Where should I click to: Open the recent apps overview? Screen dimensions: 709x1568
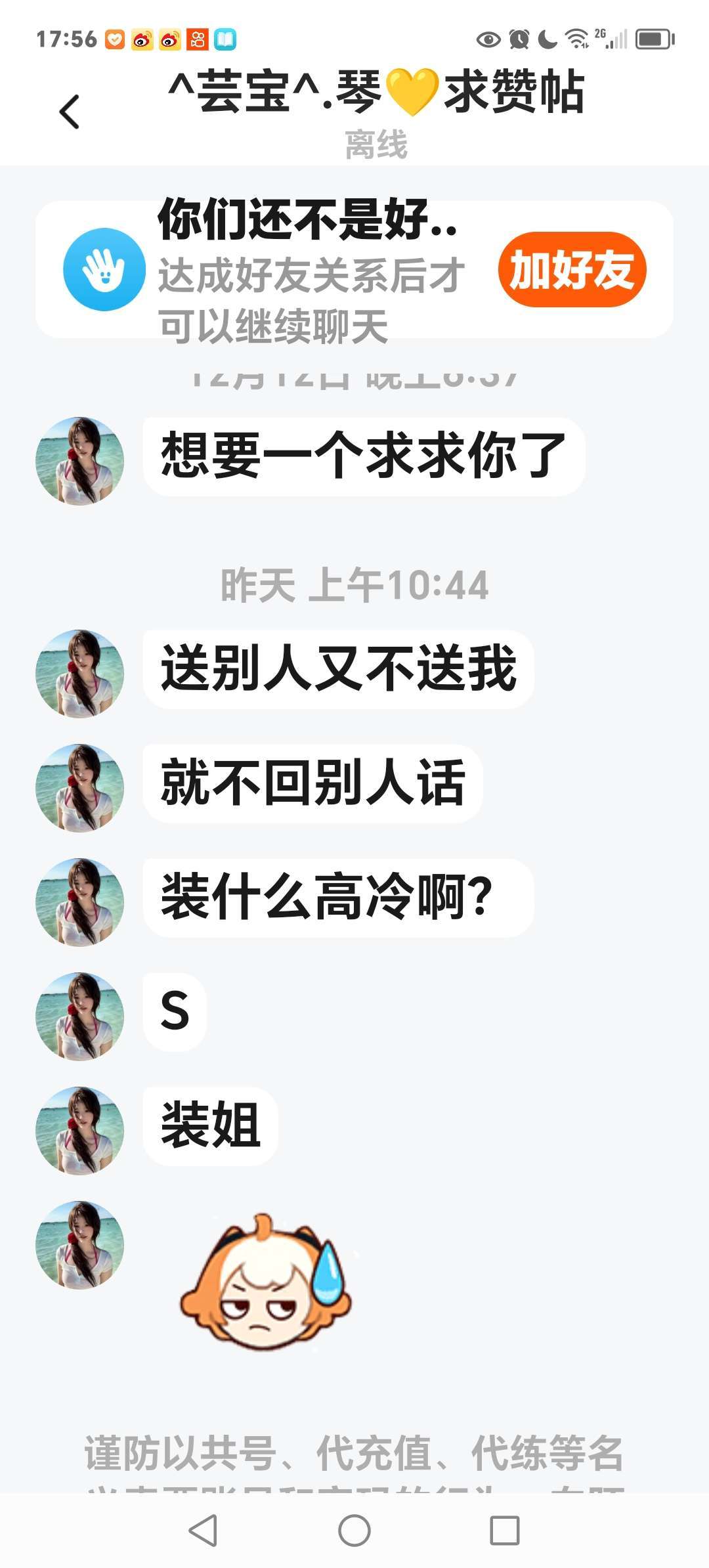tap(505, 1530)
